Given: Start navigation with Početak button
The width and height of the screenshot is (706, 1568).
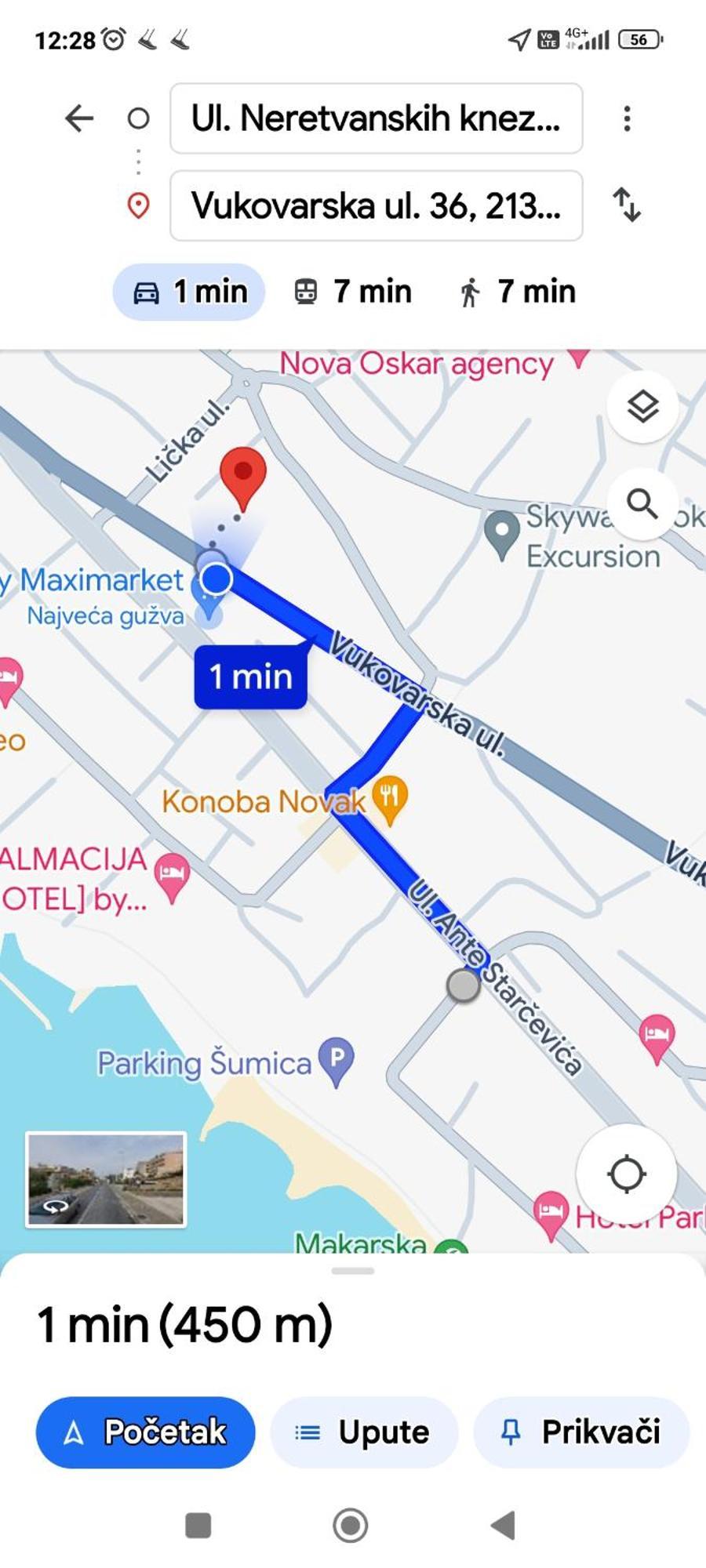Looking at the screenshot, I should 146,1432.
